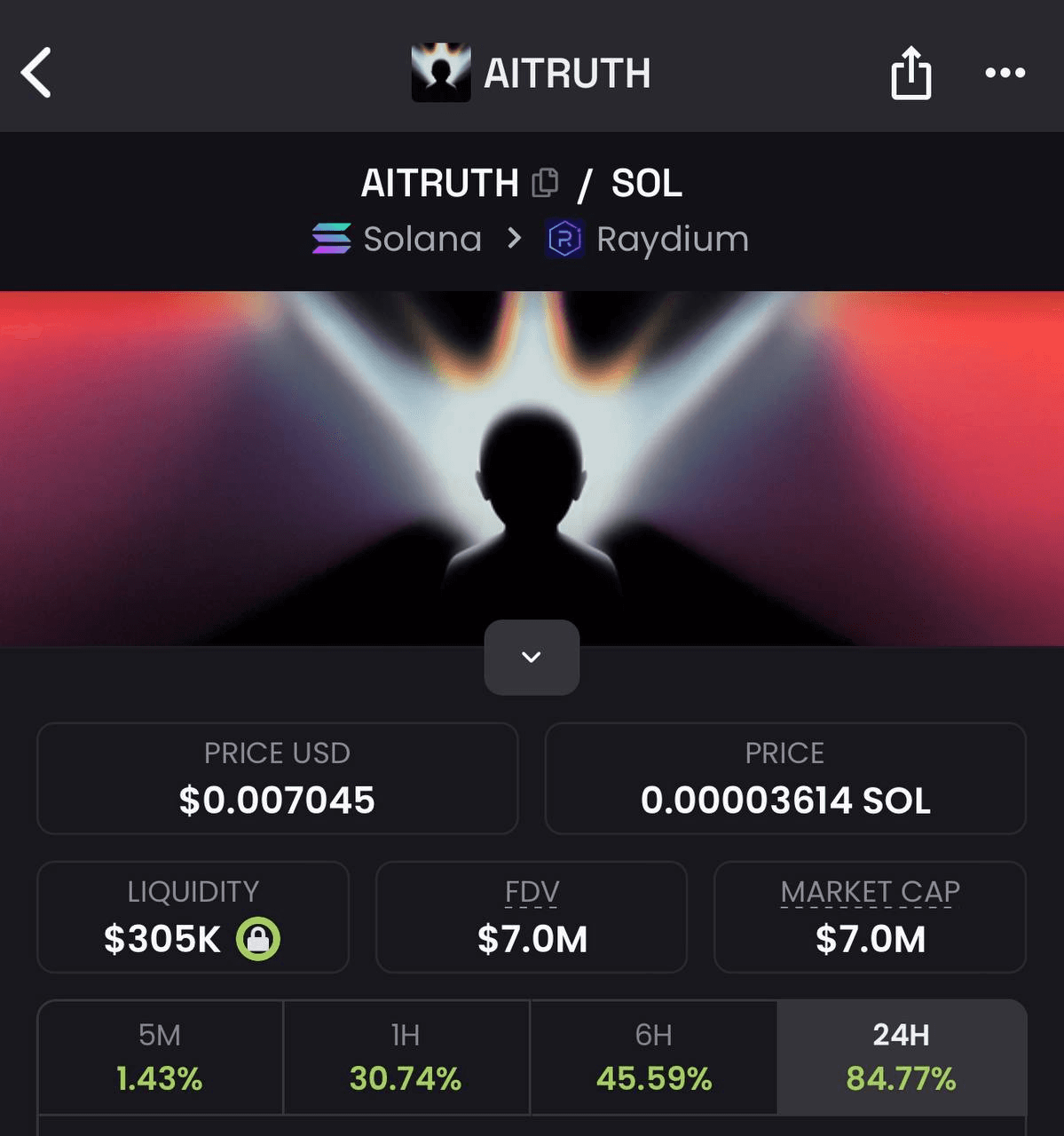This screenshot has width=1064, height=1136.
Task: Switch to the 5M timeframe
Action: click(x=160, y=1056)
